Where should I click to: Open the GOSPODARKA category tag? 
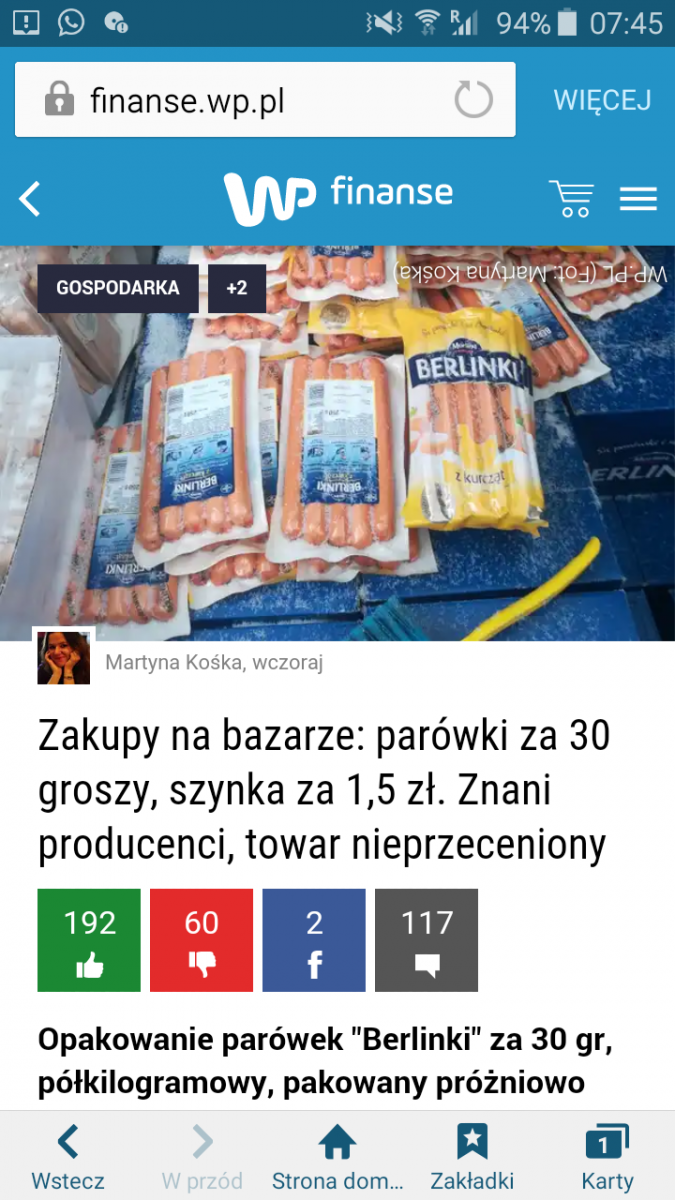[x=118, y=288]
